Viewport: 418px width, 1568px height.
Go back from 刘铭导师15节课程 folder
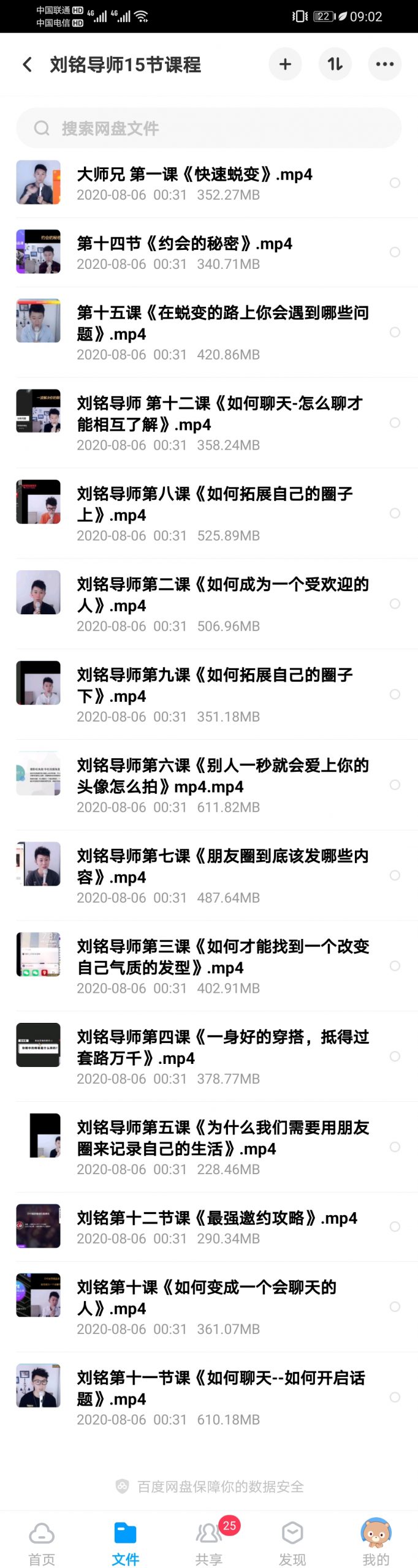pyautogui.click(x=28, y=64)
